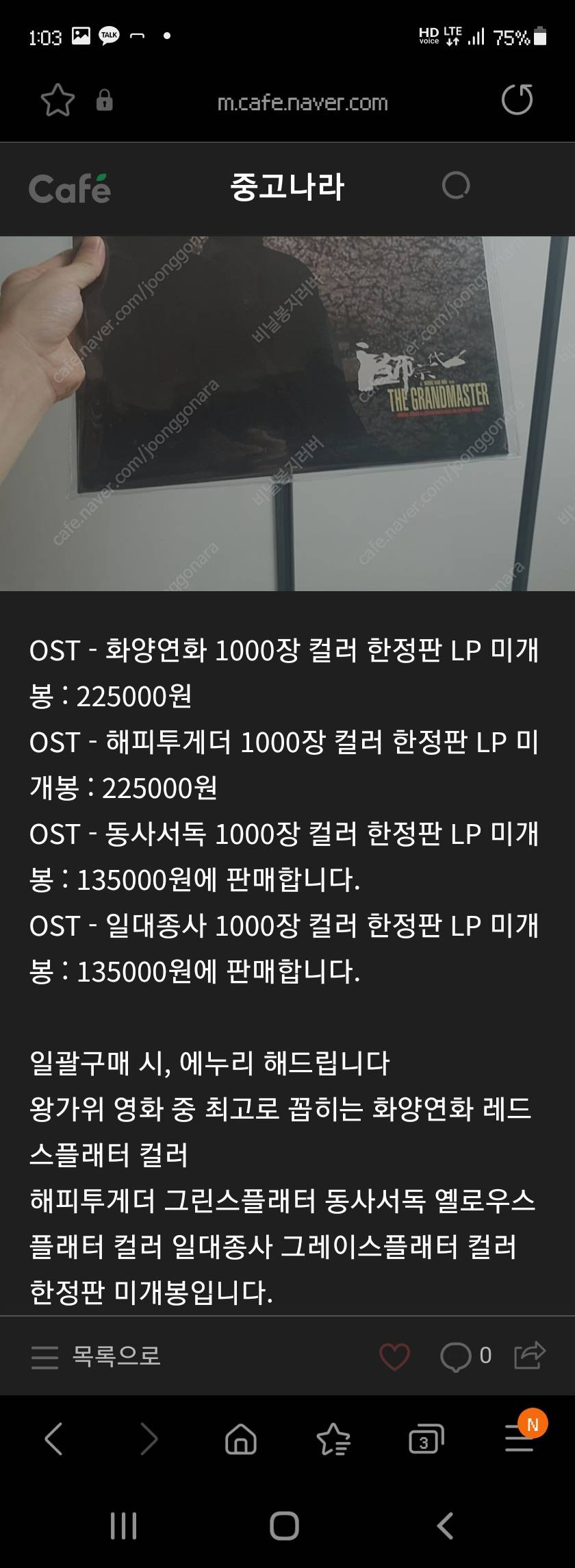This screenshot has height=1568, width=575.
Task: Open the 중고나라 cafe main page
Action: (x=287, y=187)
